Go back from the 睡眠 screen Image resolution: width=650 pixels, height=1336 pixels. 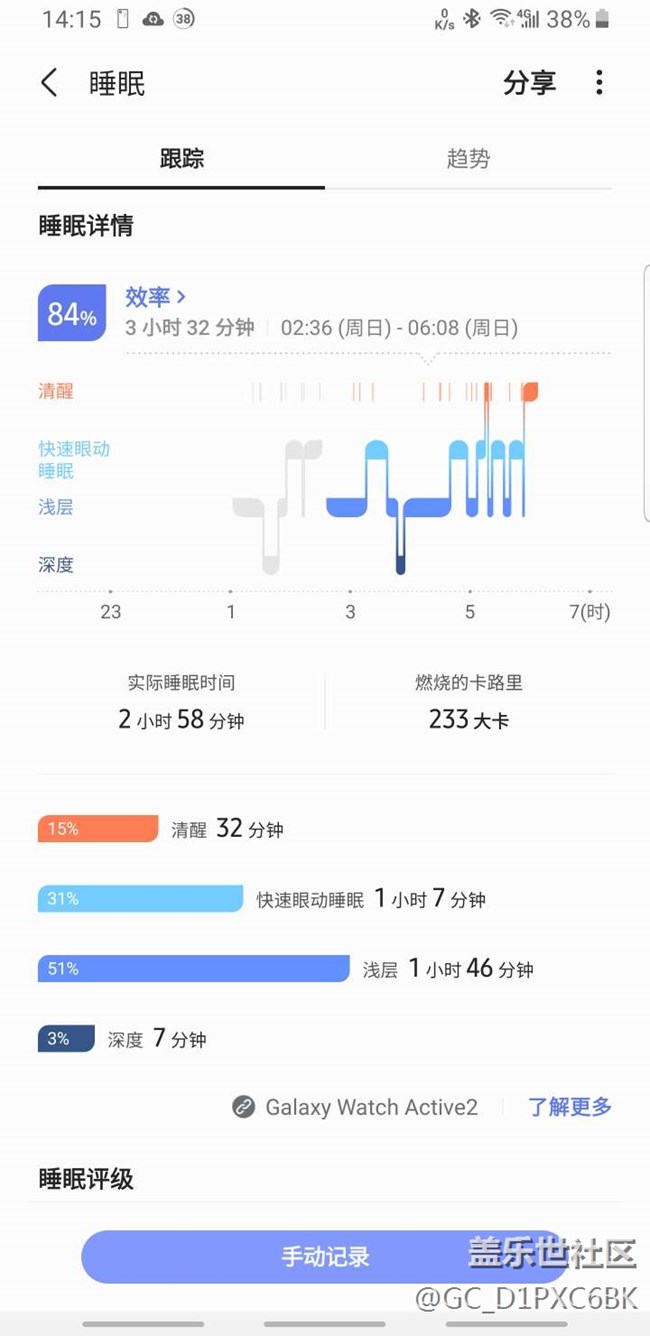49,83
